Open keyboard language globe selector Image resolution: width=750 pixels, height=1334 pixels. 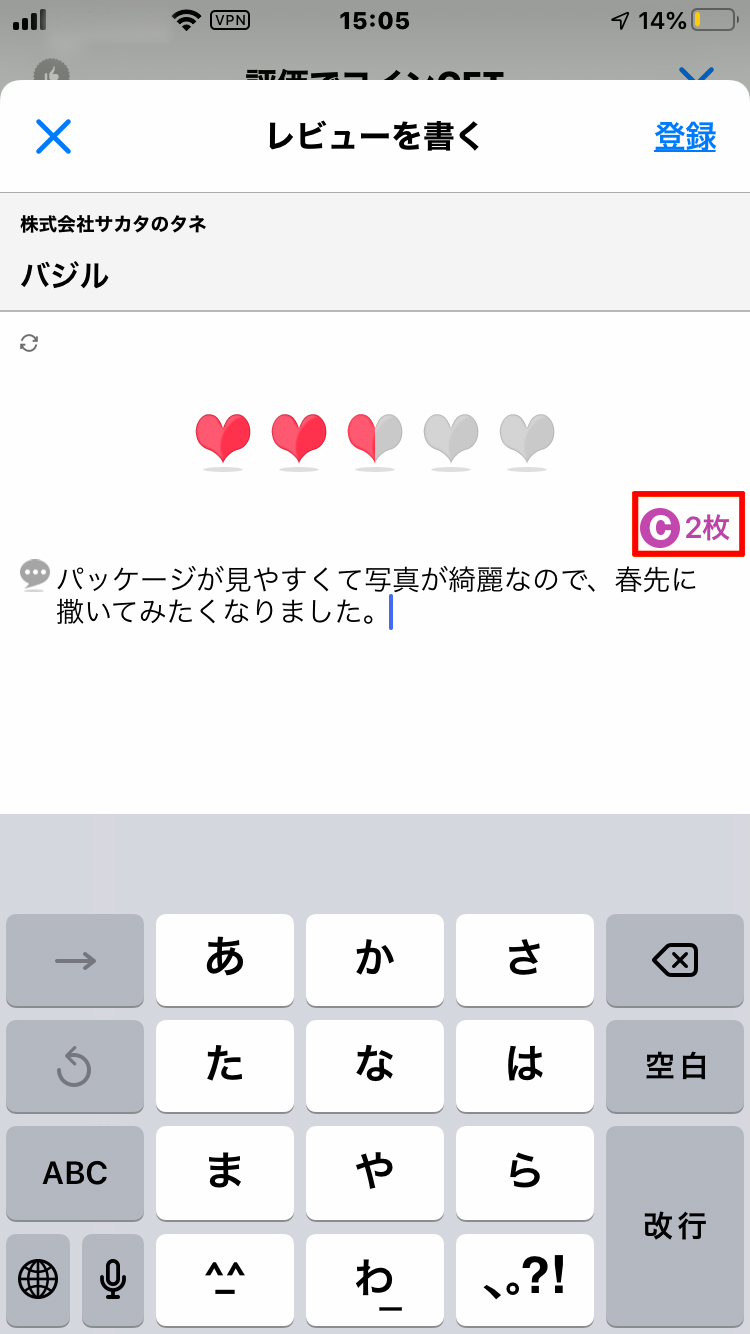click(x=38, y=1278)
